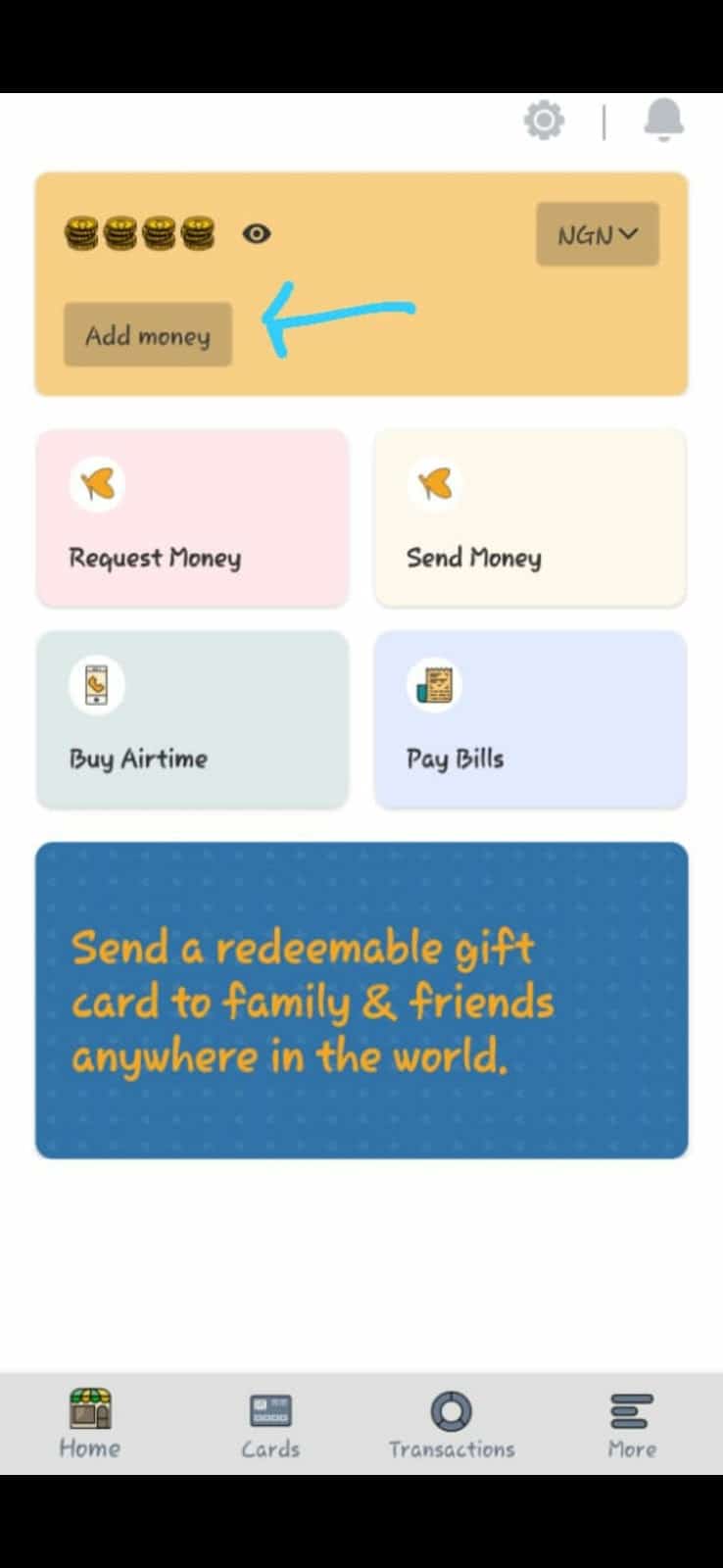Open the redeemable gift card banner

[361, 1001]
